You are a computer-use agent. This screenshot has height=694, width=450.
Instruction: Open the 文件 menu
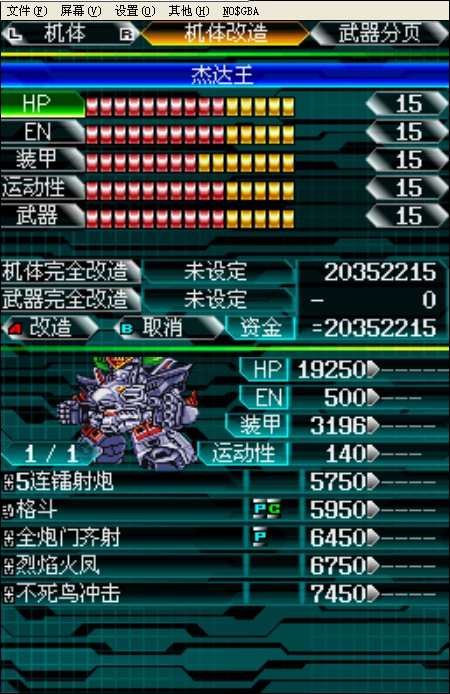(27, 11)
